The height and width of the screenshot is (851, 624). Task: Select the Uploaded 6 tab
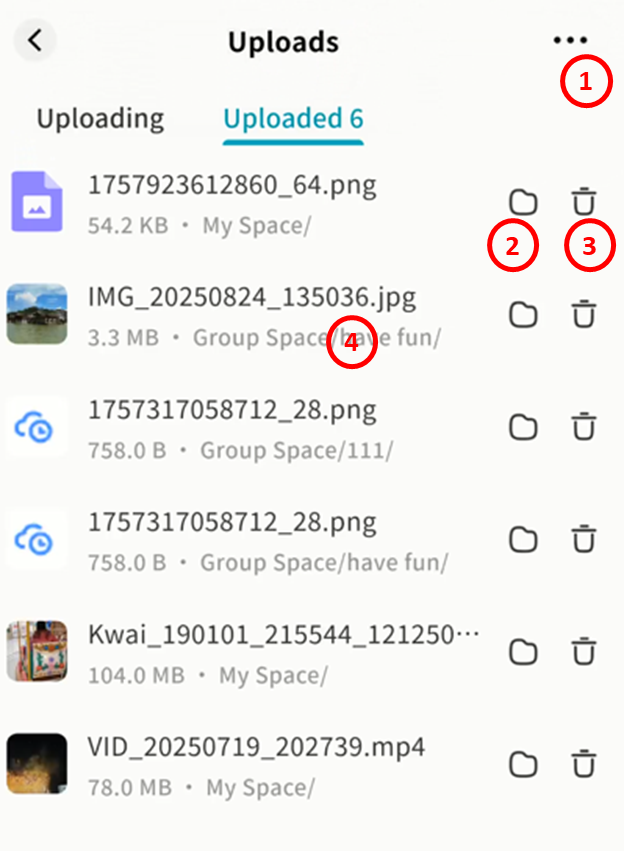pyautogui.click(x=293, y=119)
